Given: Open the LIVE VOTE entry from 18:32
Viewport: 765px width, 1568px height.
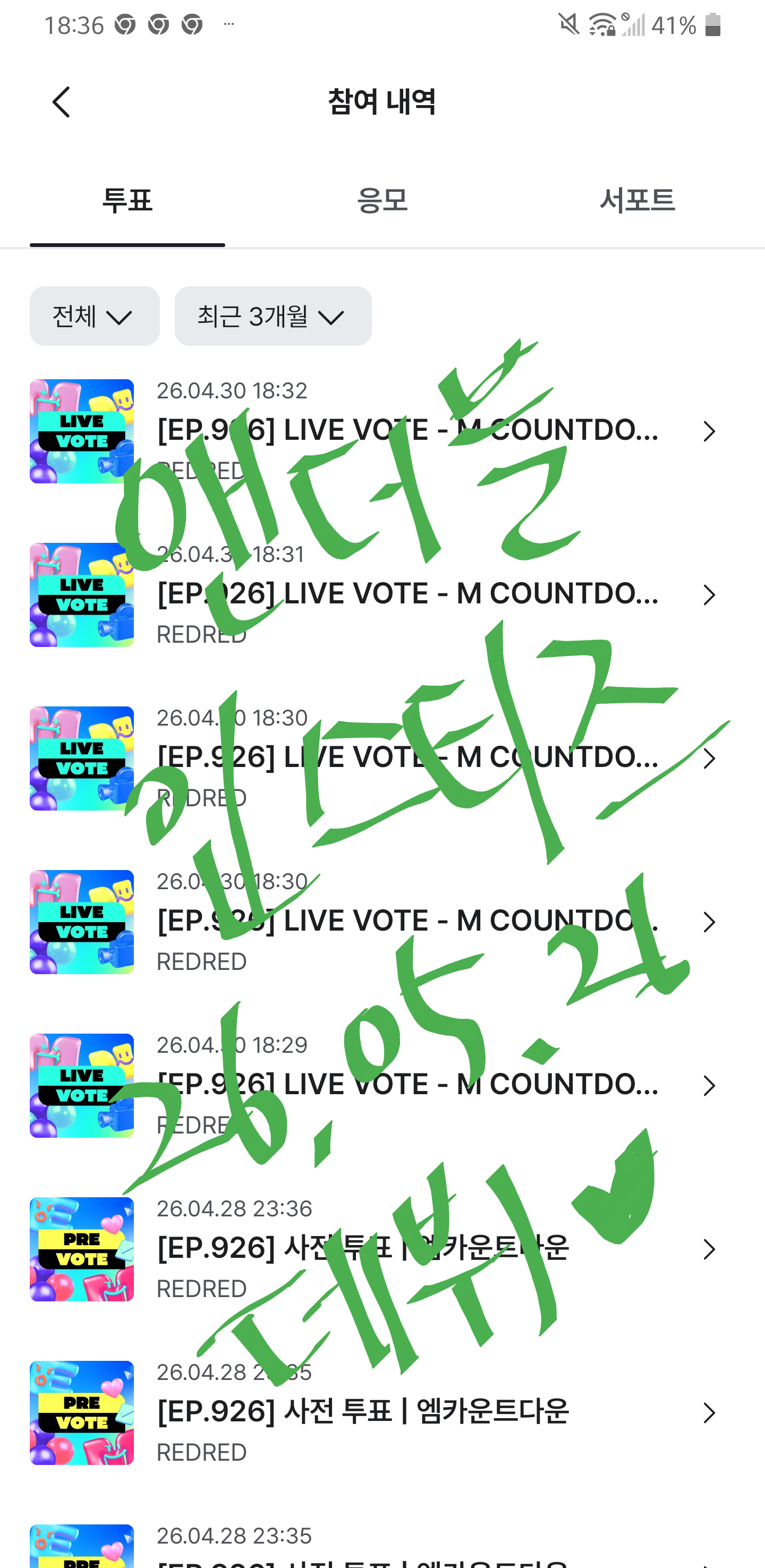Looking at the screenshot, I should [382, 431].
